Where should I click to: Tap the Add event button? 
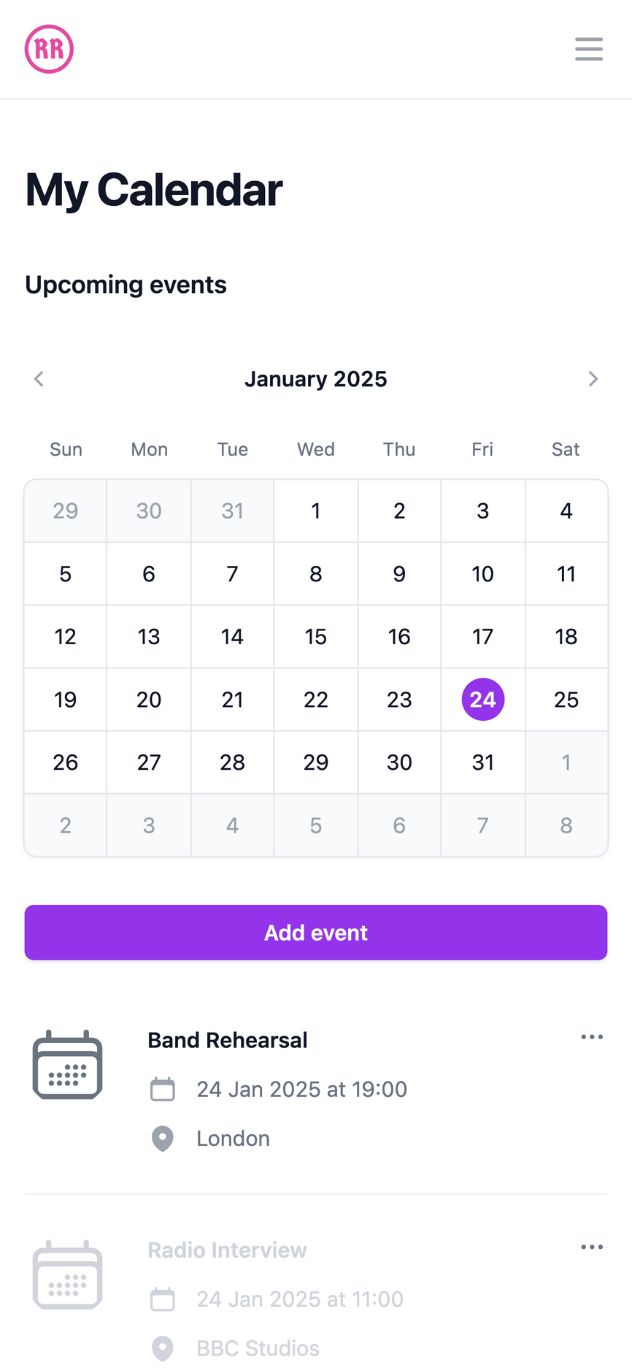coord(316,933)
